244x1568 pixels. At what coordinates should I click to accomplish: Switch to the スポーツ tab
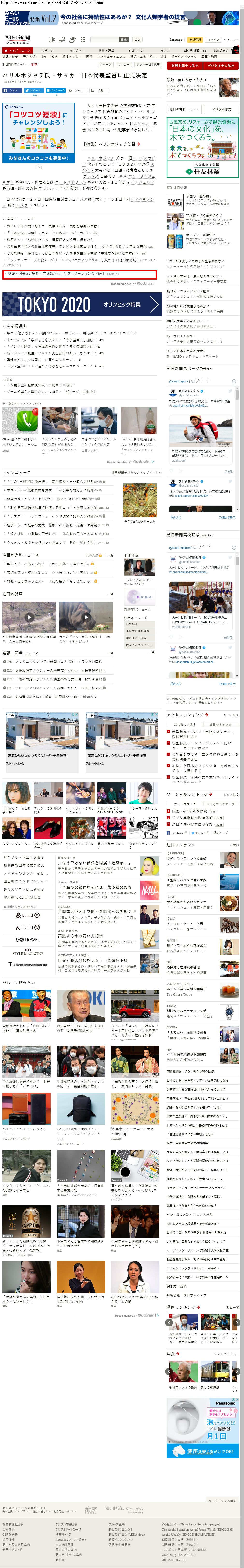click(47, 51)
